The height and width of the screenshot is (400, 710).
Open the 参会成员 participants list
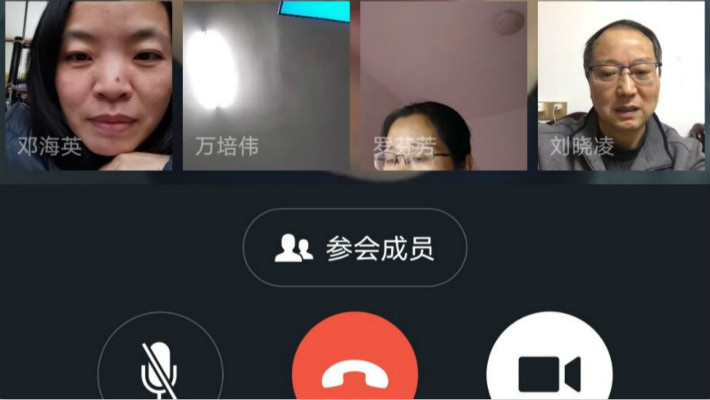(355, 248)
